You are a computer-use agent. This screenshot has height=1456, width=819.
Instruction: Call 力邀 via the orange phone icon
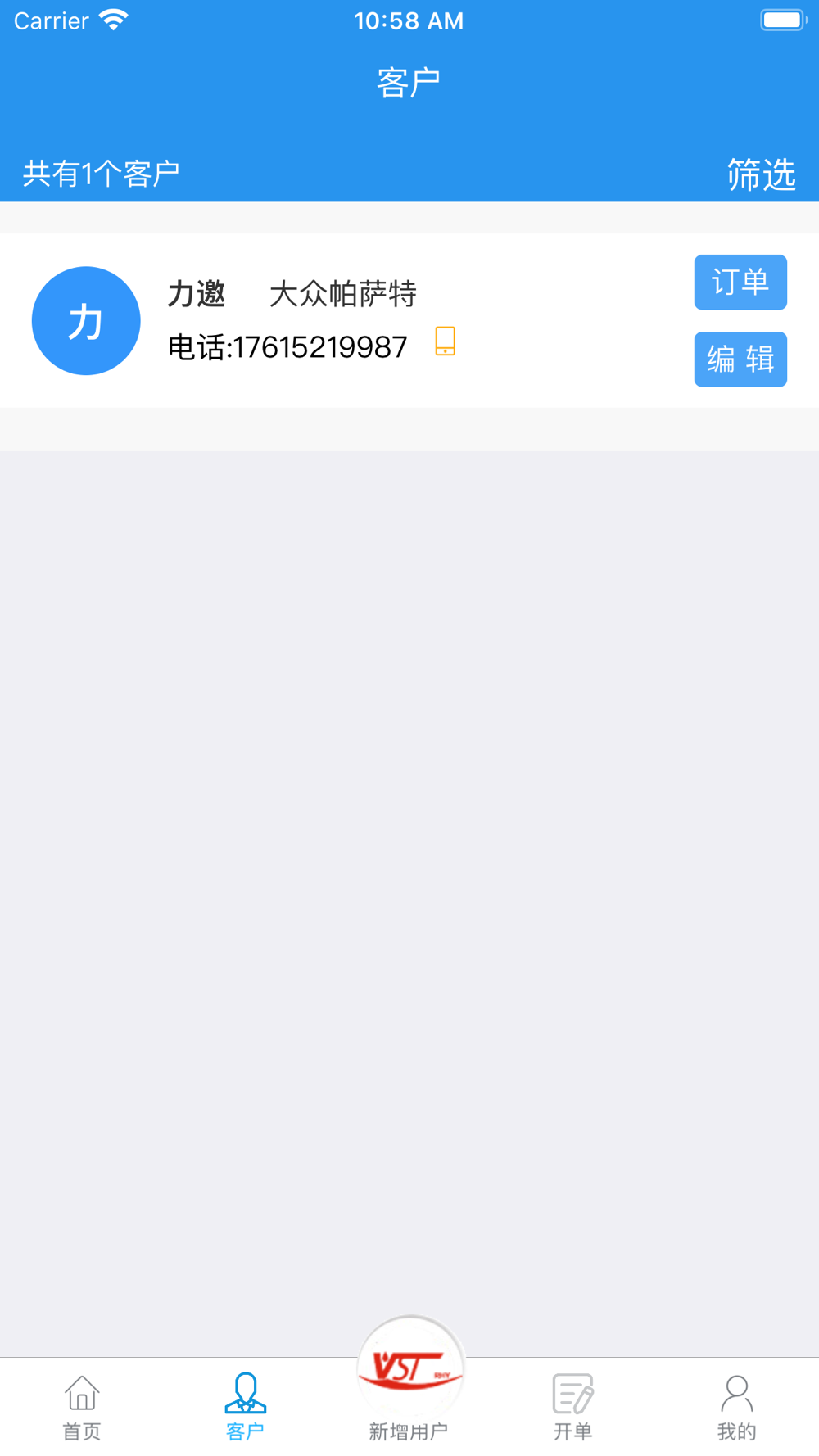(x=445, y=341)
